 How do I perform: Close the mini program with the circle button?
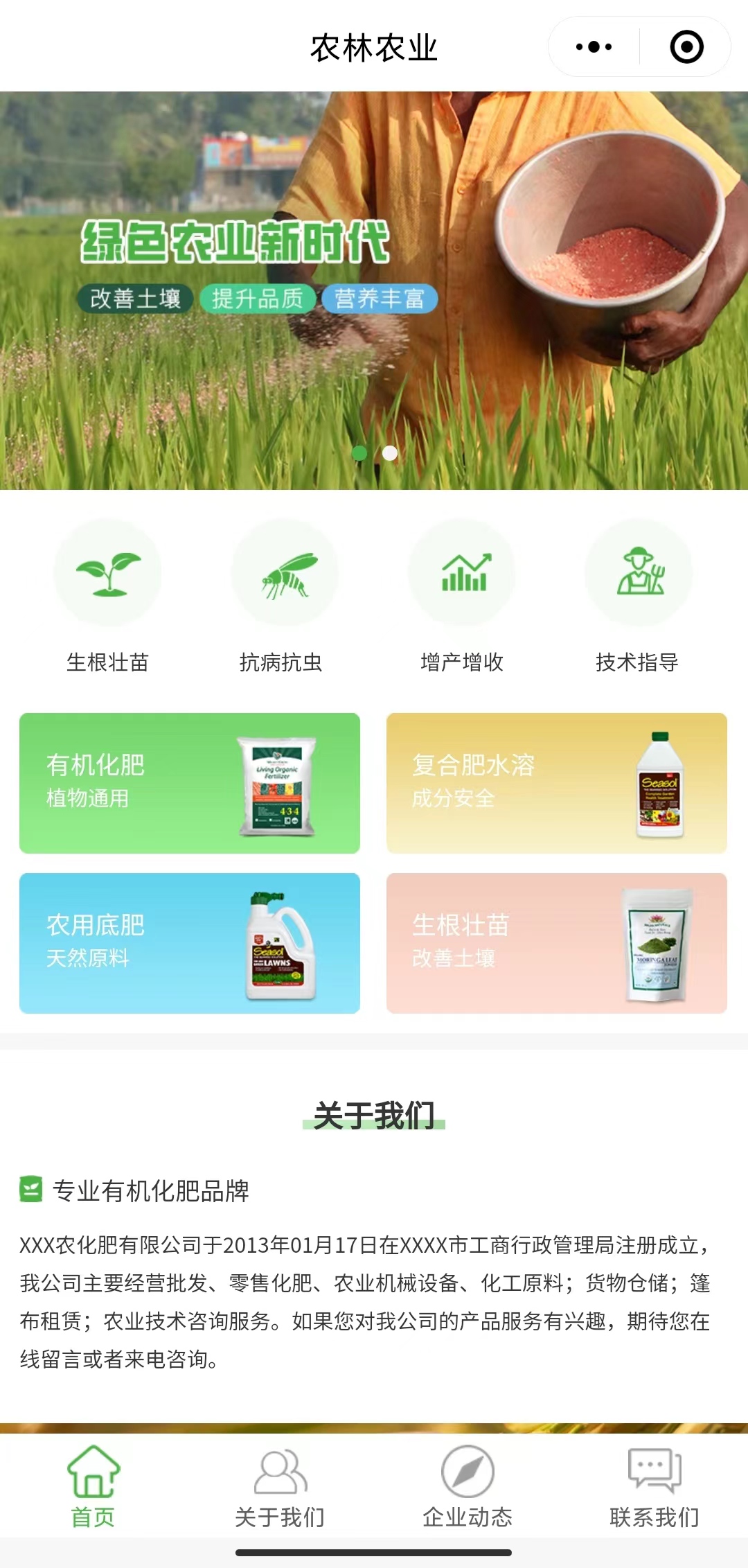[686, 47]
